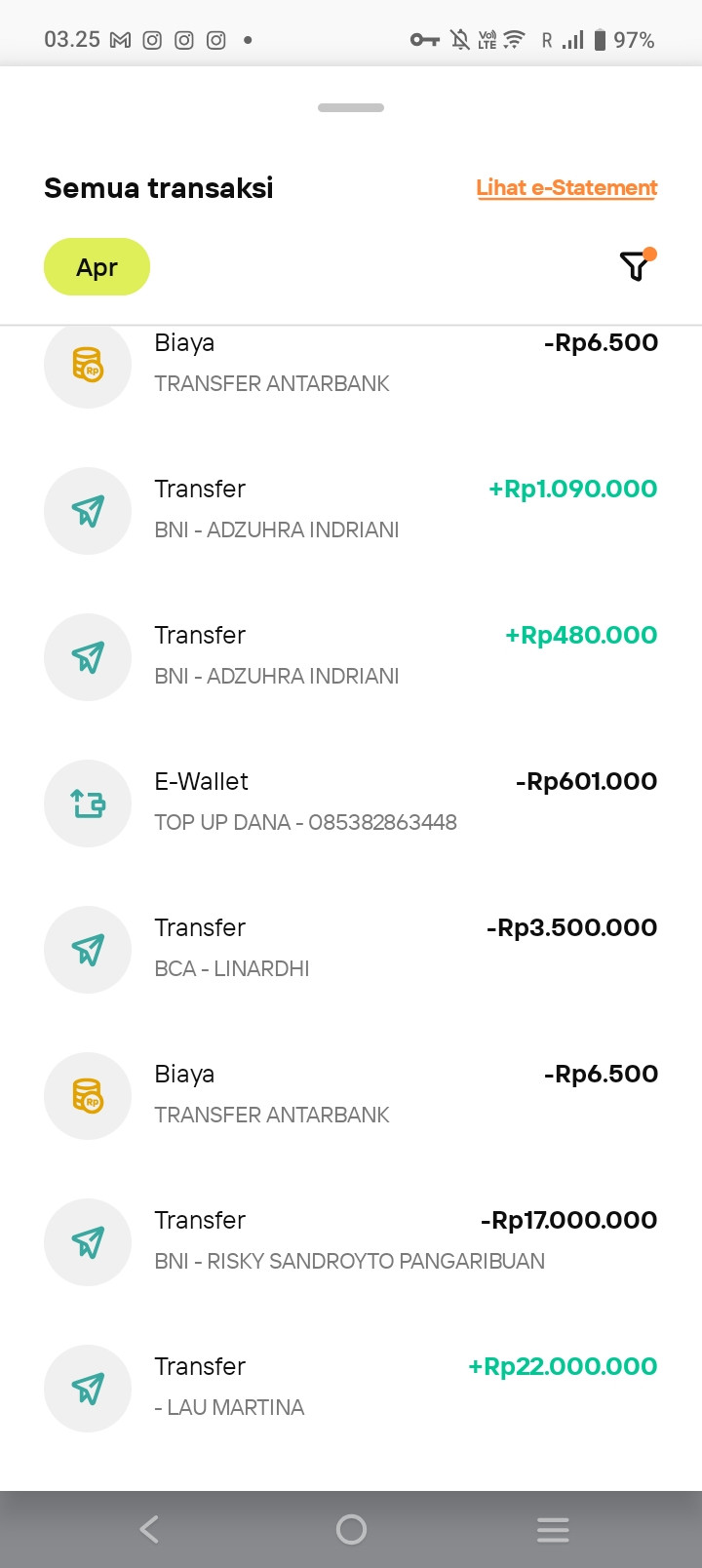This screenshot has height=1568, width=702.
Task: View the E-Wallet Top Up Dana transaction
Action: [351, 802]
